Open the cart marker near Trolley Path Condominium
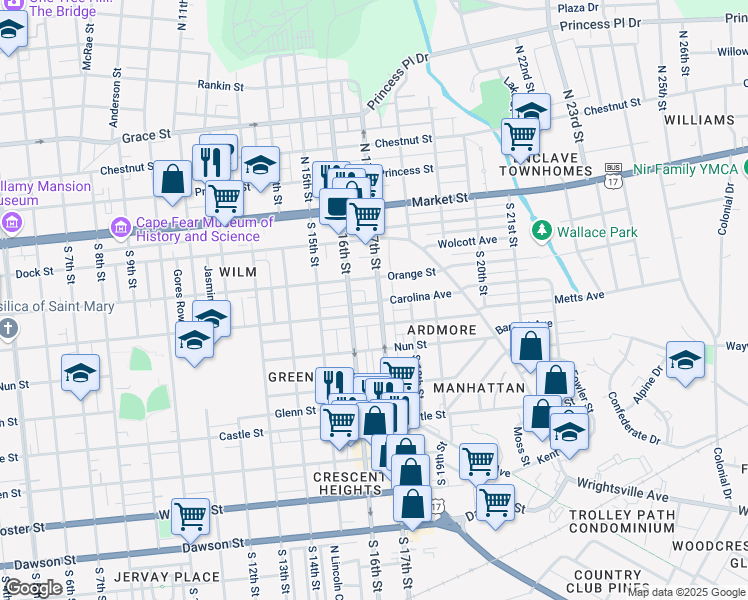Viewport: 748px width, 600px height. coord(495,502)
